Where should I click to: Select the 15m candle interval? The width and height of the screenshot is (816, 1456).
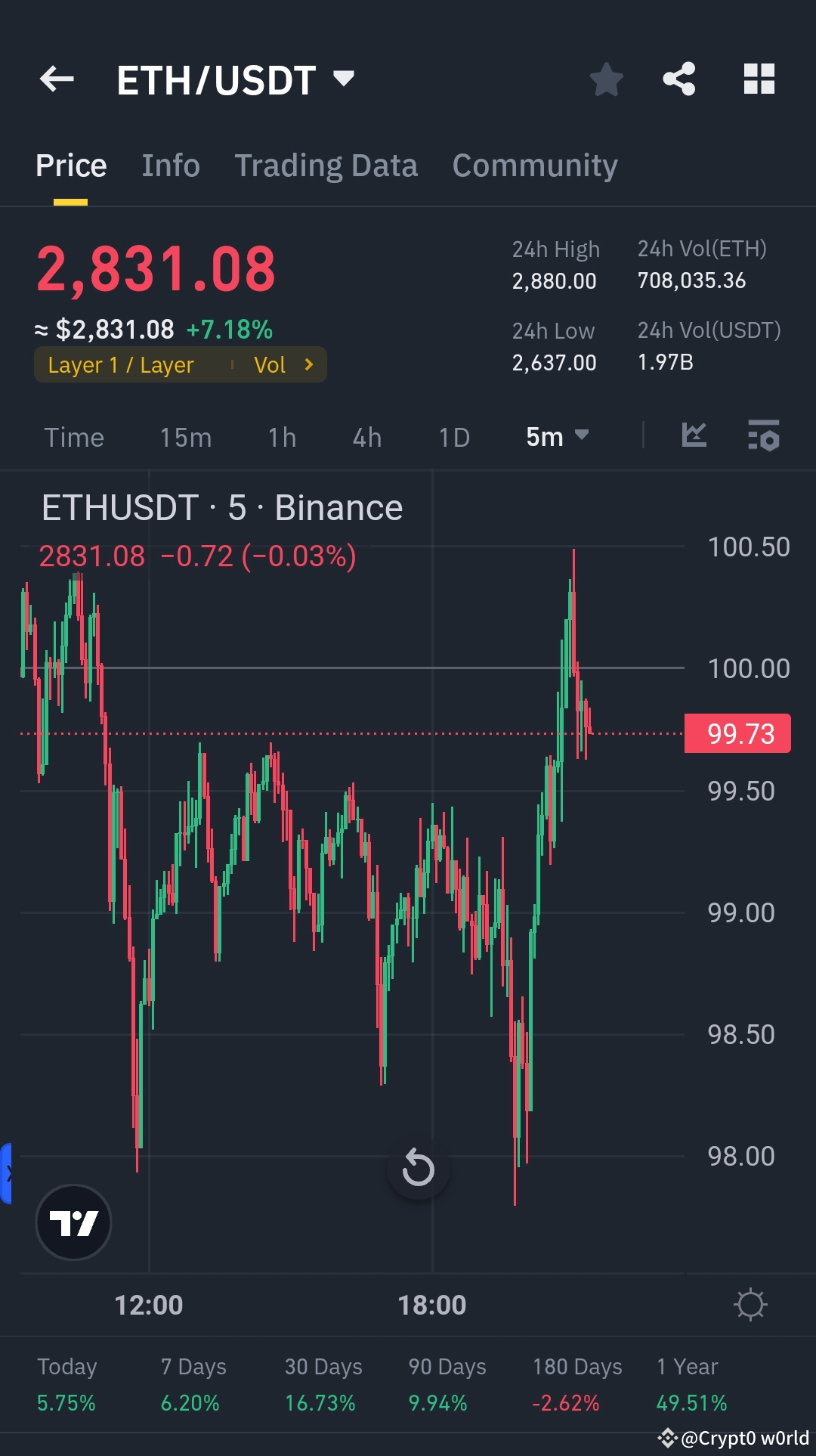(x=185, y=437)
